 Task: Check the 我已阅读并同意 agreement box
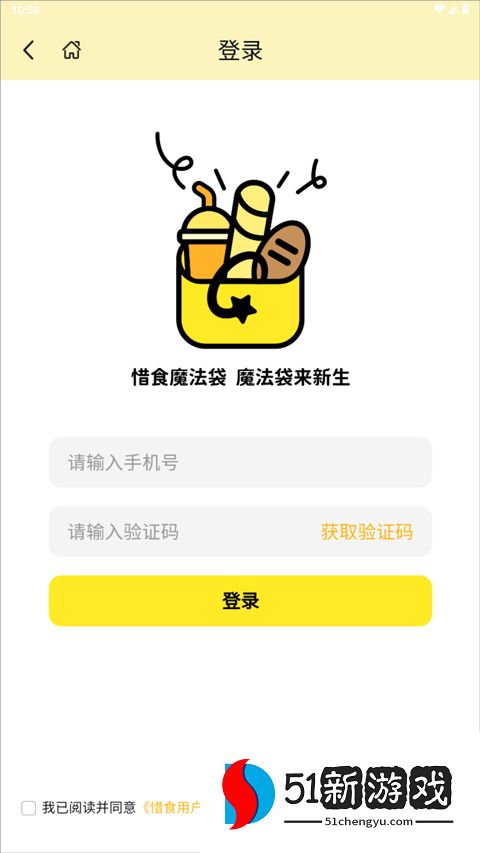[x=28, y=808]
